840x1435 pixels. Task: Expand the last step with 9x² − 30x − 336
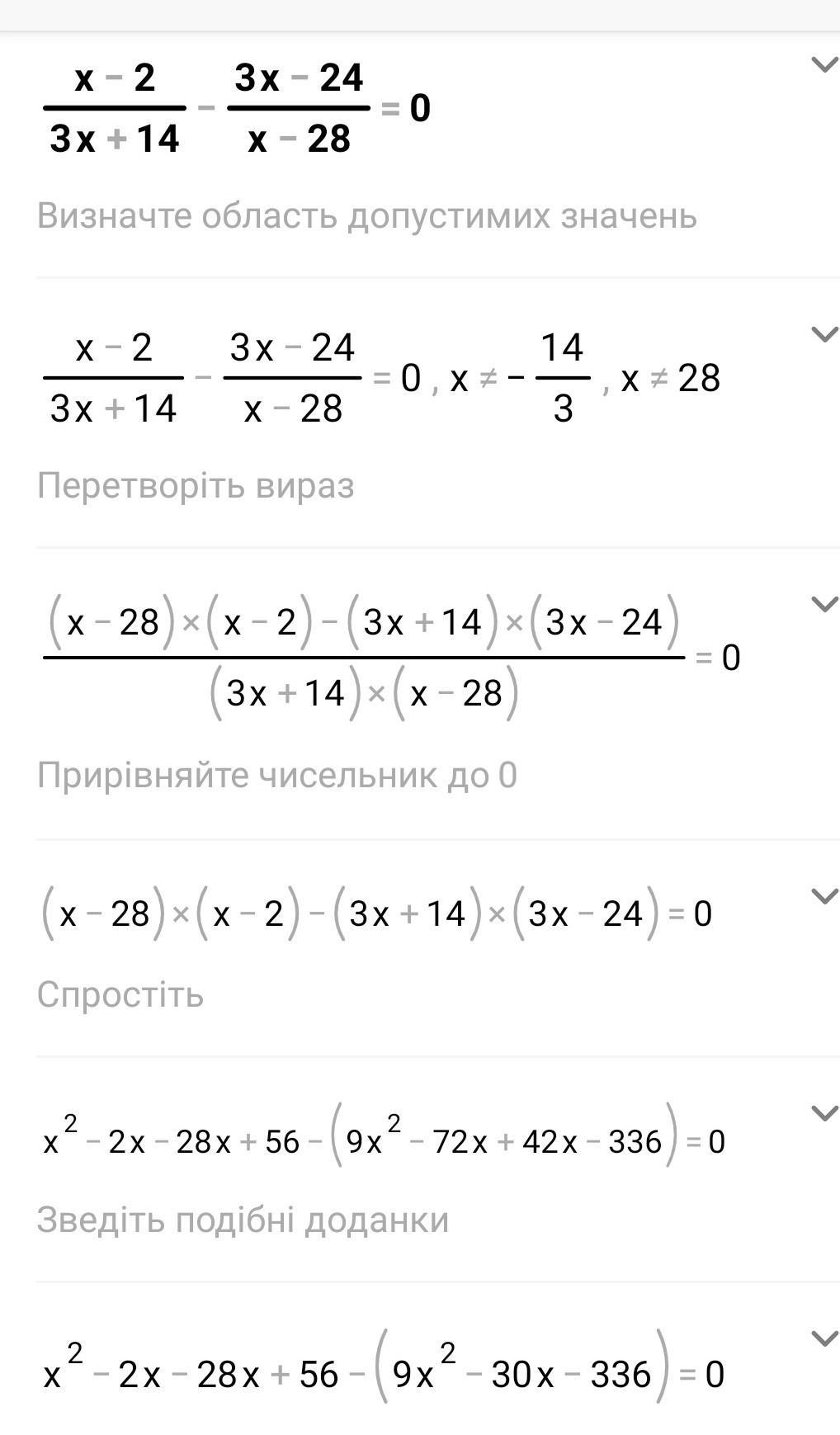pos(823,1338)
